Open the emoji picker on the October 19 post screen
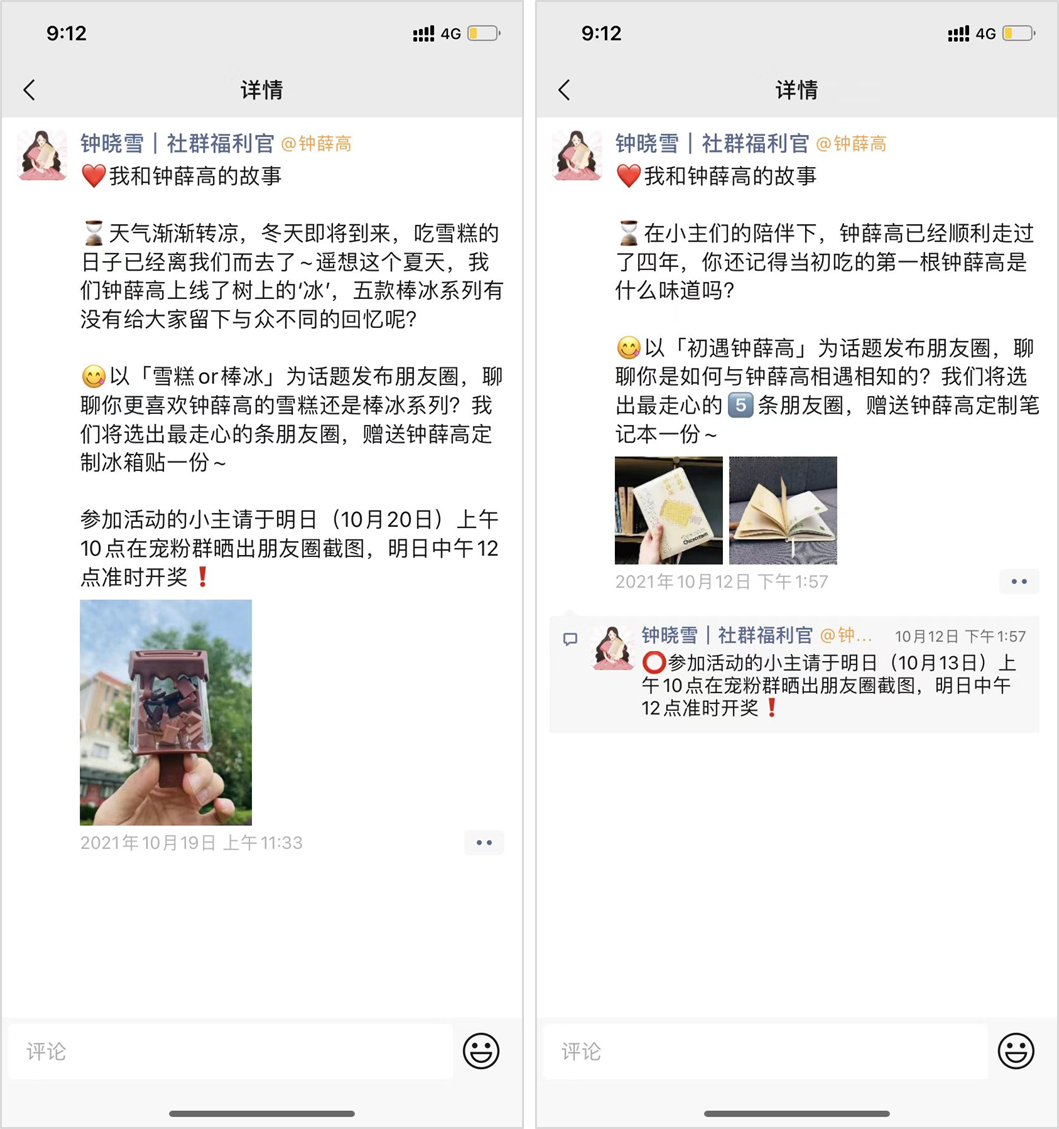Screen dimensions: 1059x1129 pyautogui.click(x=481, y=1051)
